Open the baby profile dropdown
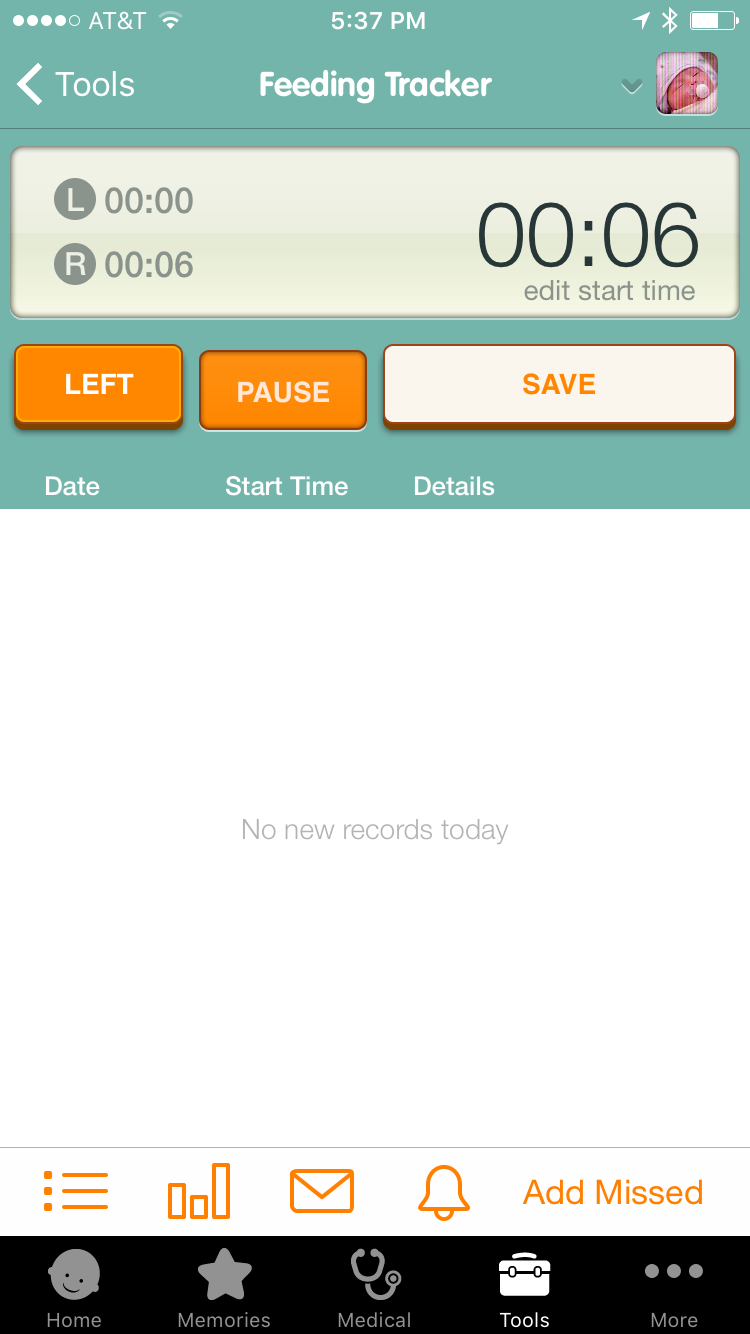750x1334 pixels. coord(631,86)
